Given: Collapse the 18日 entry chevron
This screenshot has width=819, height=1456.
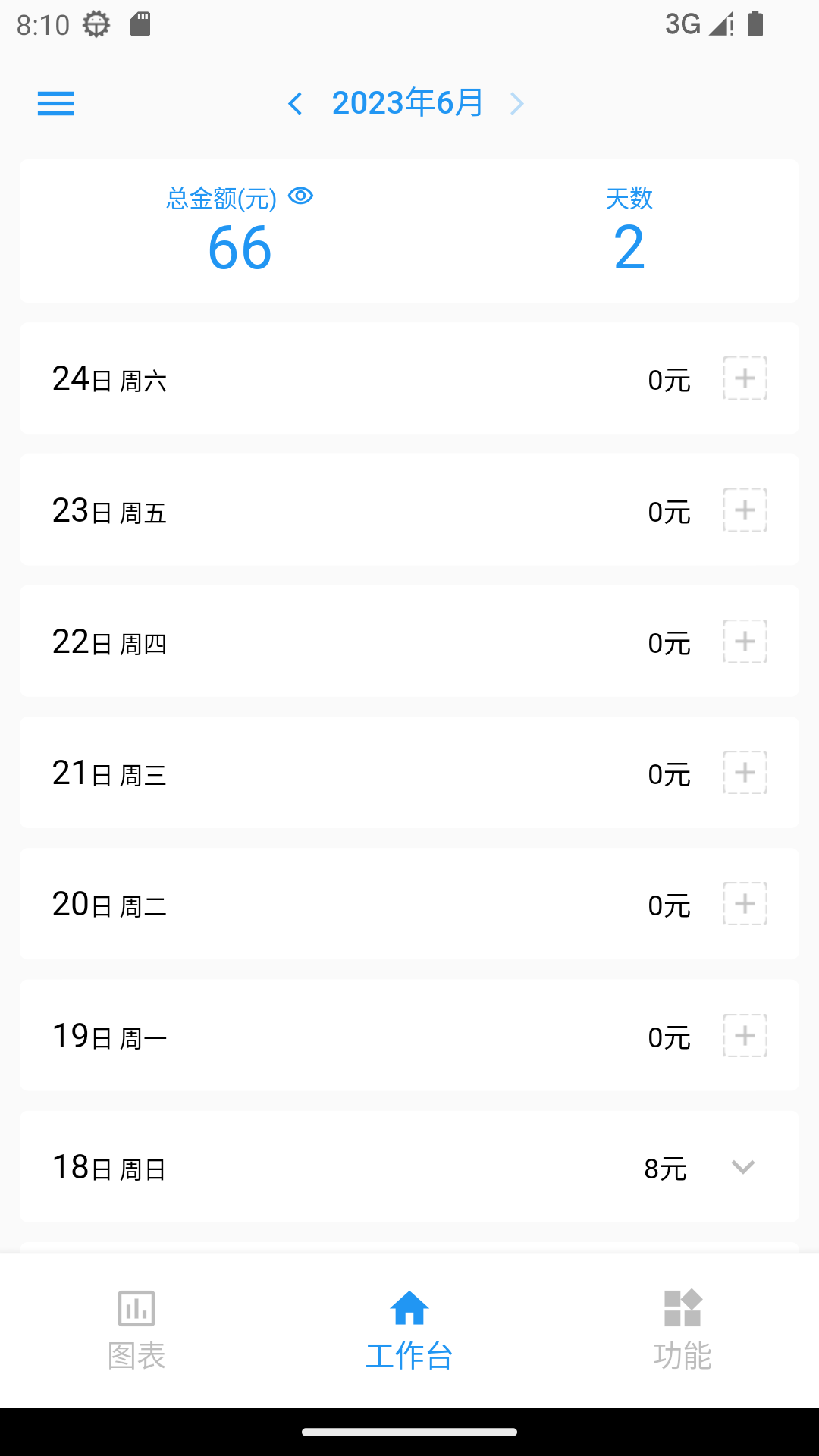Looking at the screenshot, I should click(x=743, y=1168).
